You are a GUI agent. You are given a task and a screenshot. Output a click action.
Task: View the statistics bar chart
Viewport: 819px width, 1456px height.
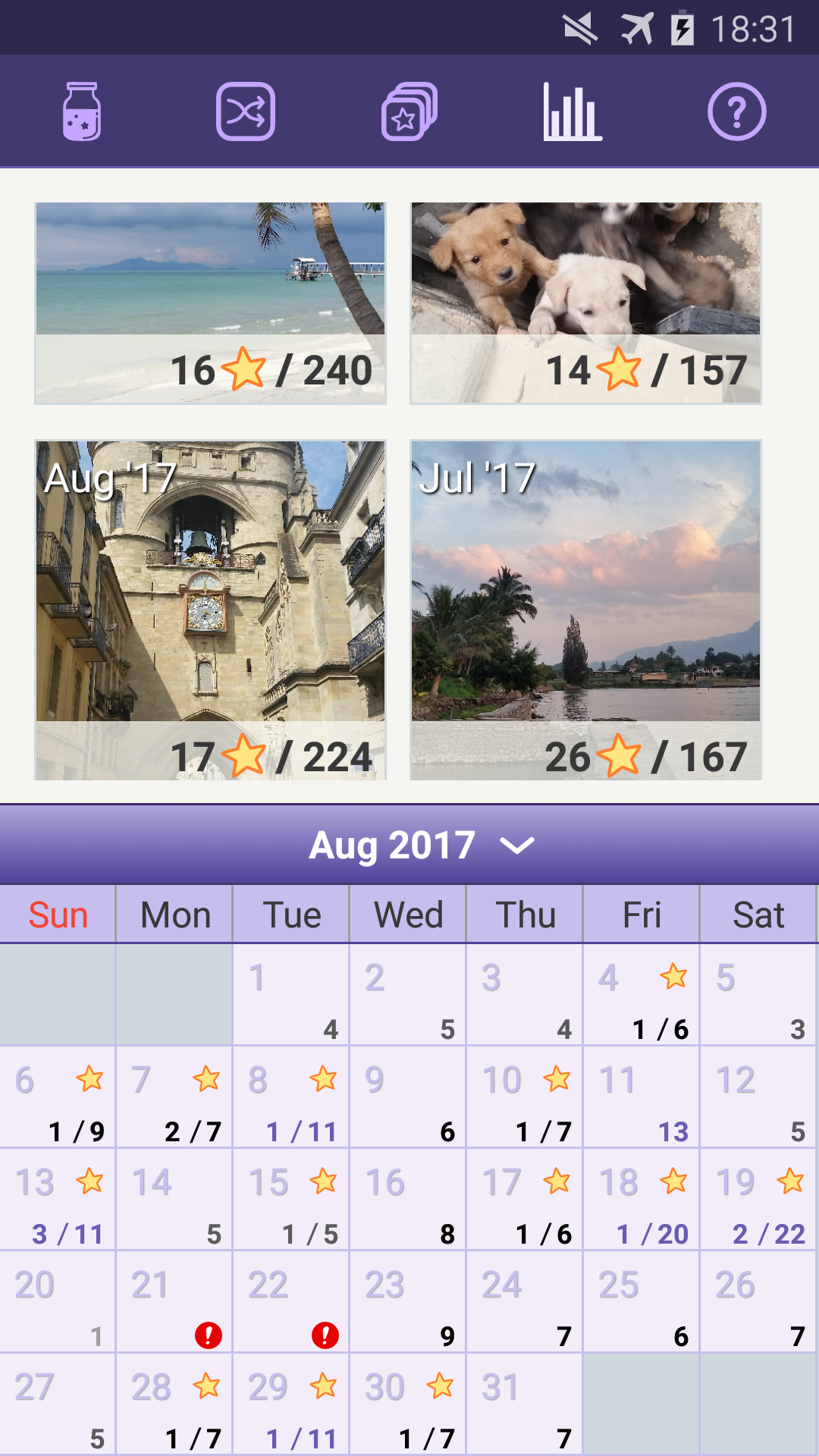point(573,111)
